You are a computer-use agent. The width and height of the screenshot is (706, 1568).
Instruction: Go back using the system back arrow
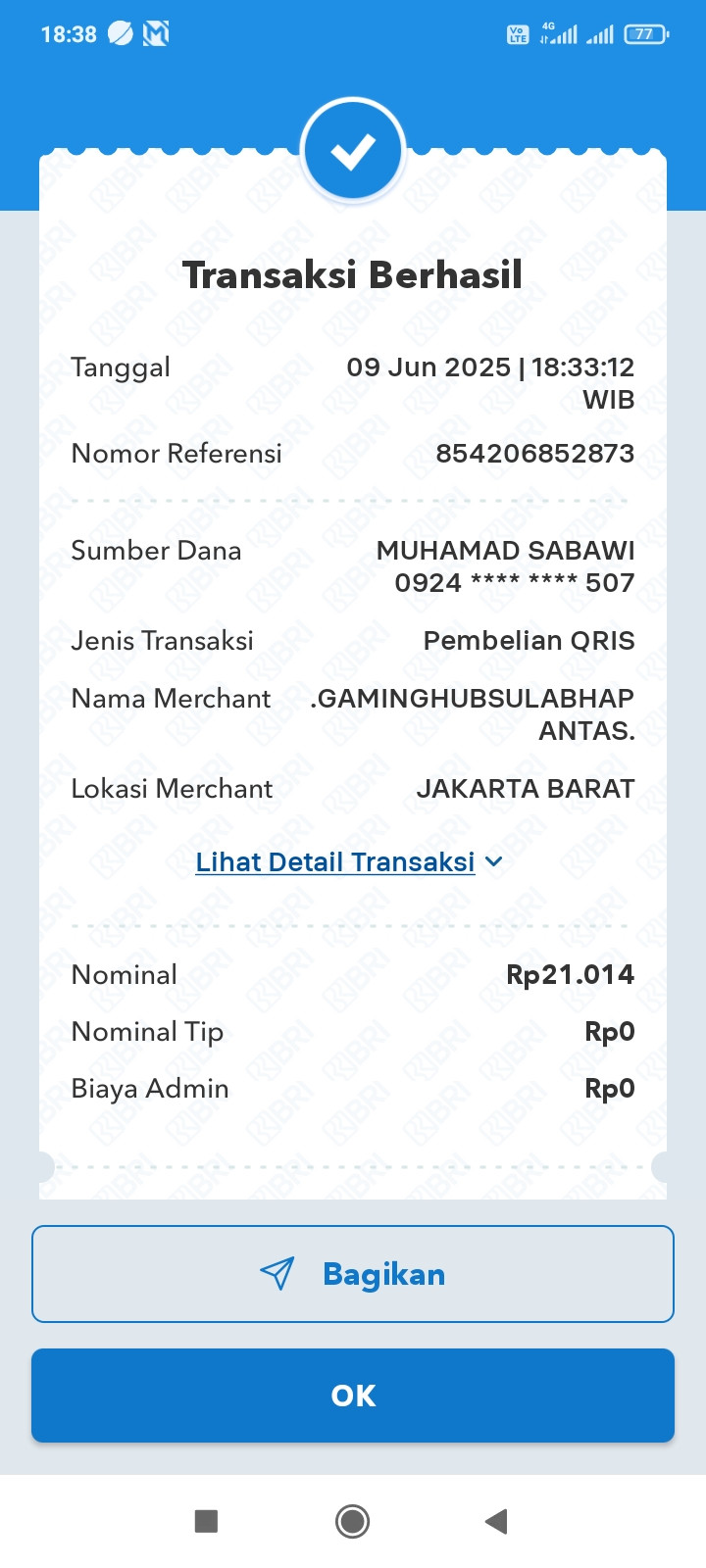[496, 1521]
